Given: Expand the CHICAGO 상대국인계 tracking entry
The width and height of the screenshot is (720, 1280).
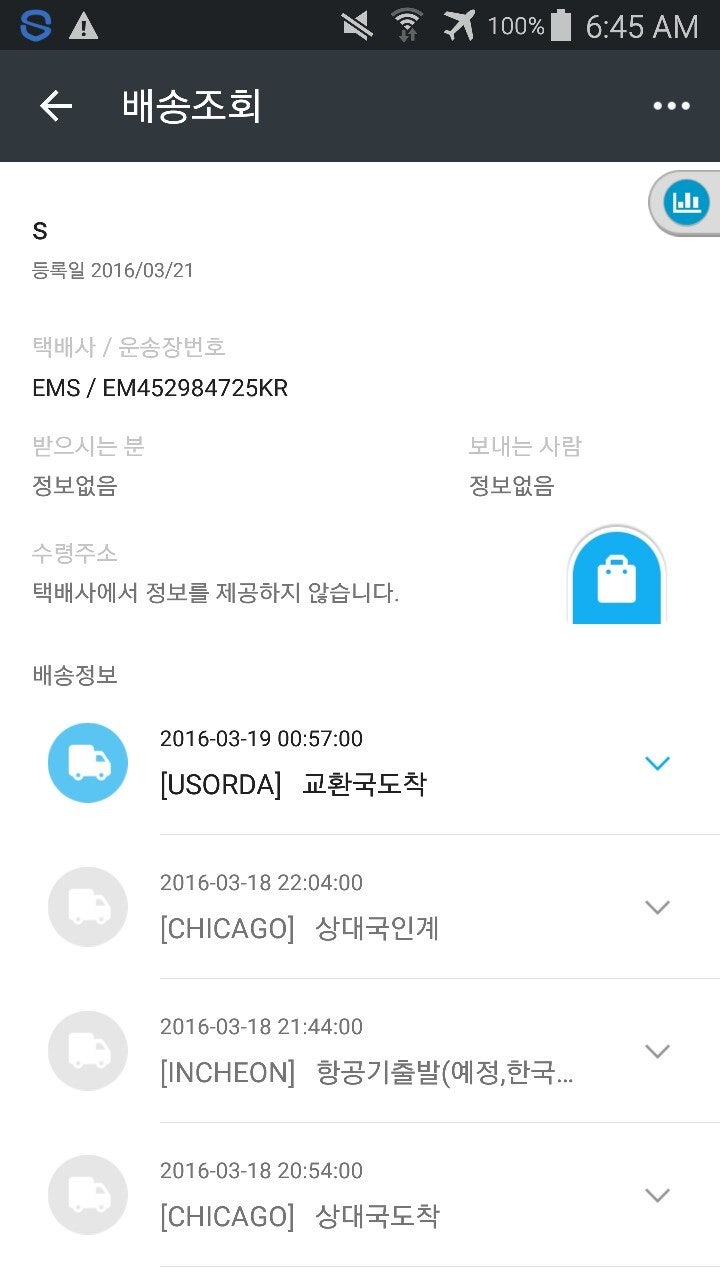Looking at the screenshot, I should point(657,906).
